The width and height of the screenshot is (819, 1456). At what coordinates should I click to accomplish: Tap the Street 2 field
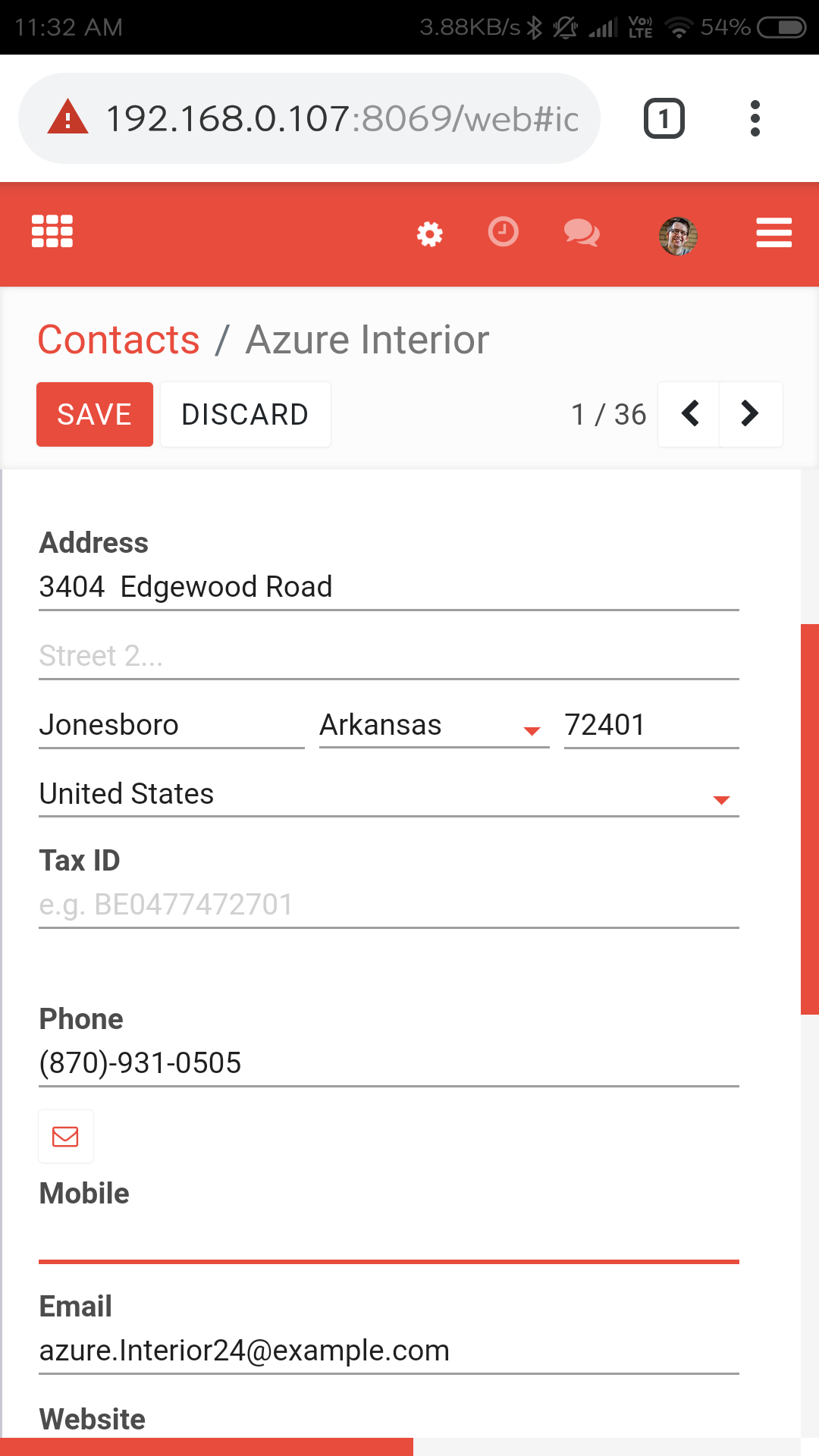[389, 657]
